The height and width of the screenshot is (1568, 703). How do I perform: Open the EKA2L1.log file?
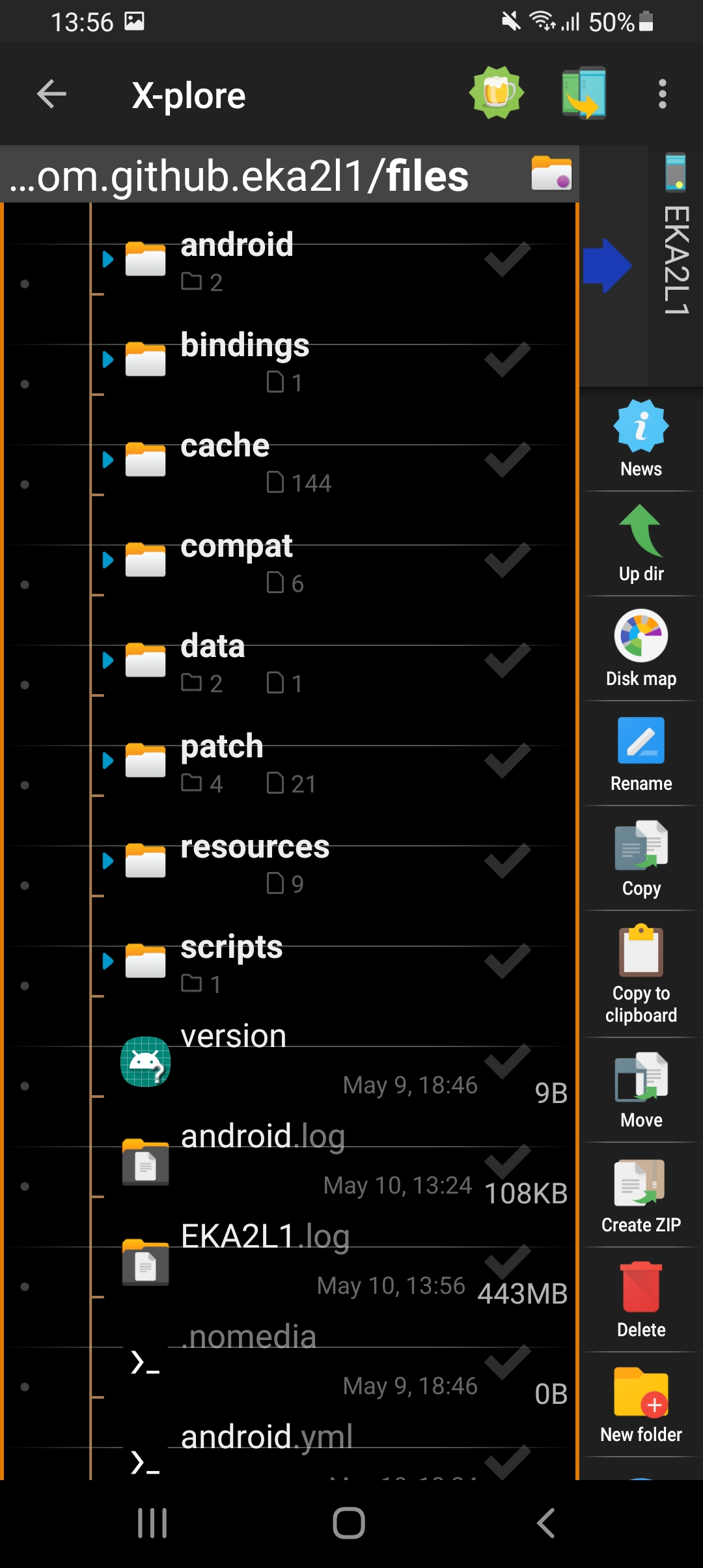265,1237
